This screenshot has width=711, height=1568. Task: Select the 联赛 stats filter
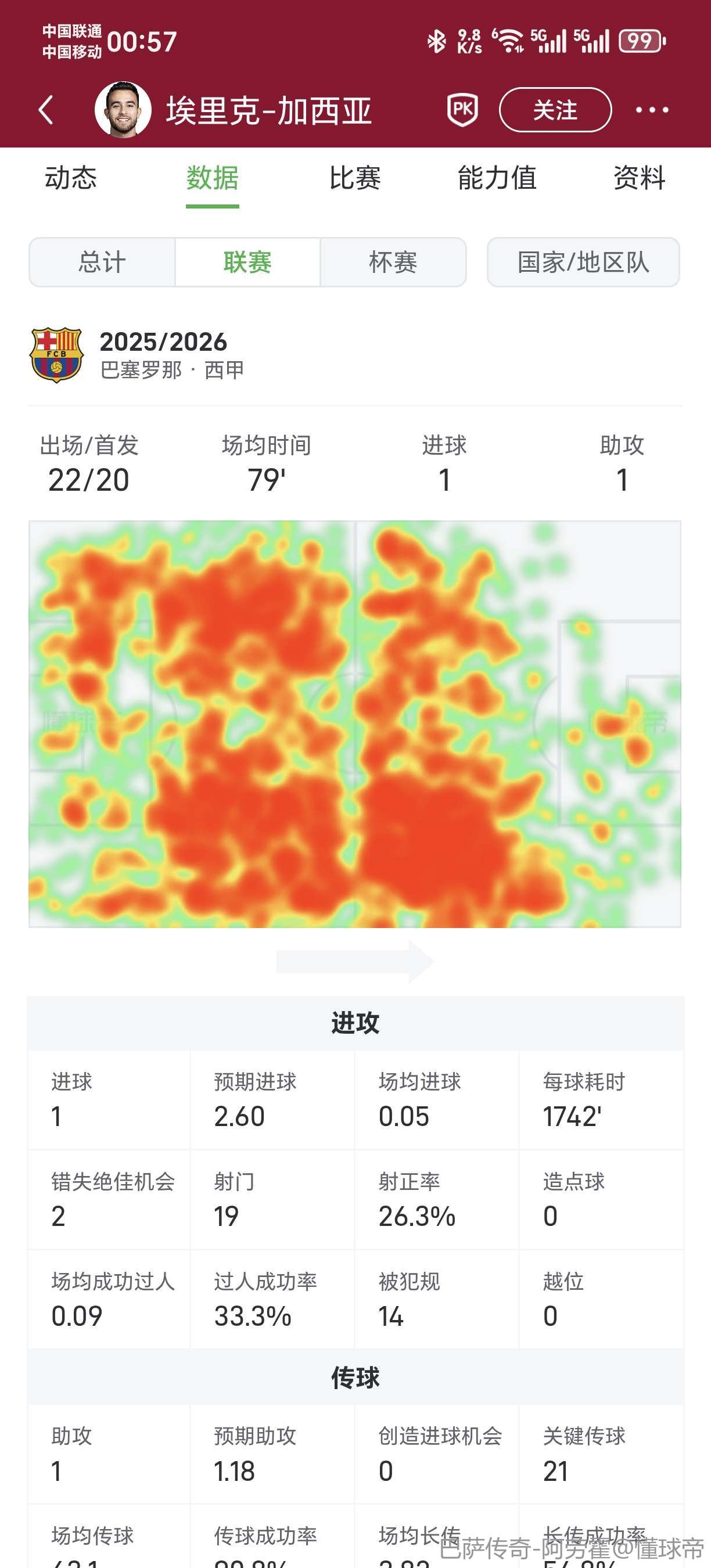[x=247, y=262]
